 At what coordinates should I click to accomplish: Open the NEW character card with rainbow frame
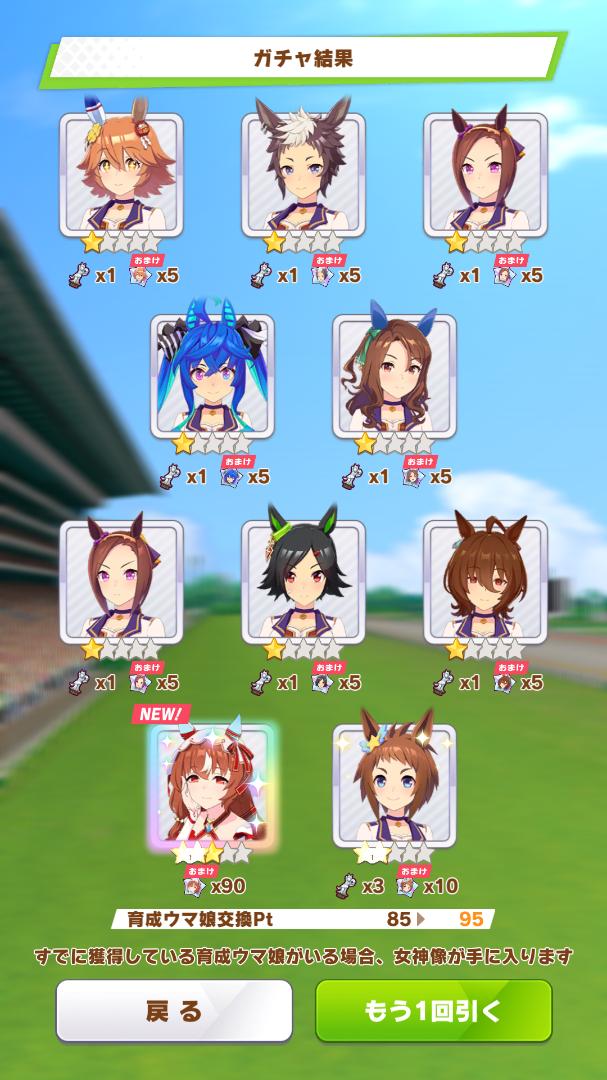tap(212, 788)
